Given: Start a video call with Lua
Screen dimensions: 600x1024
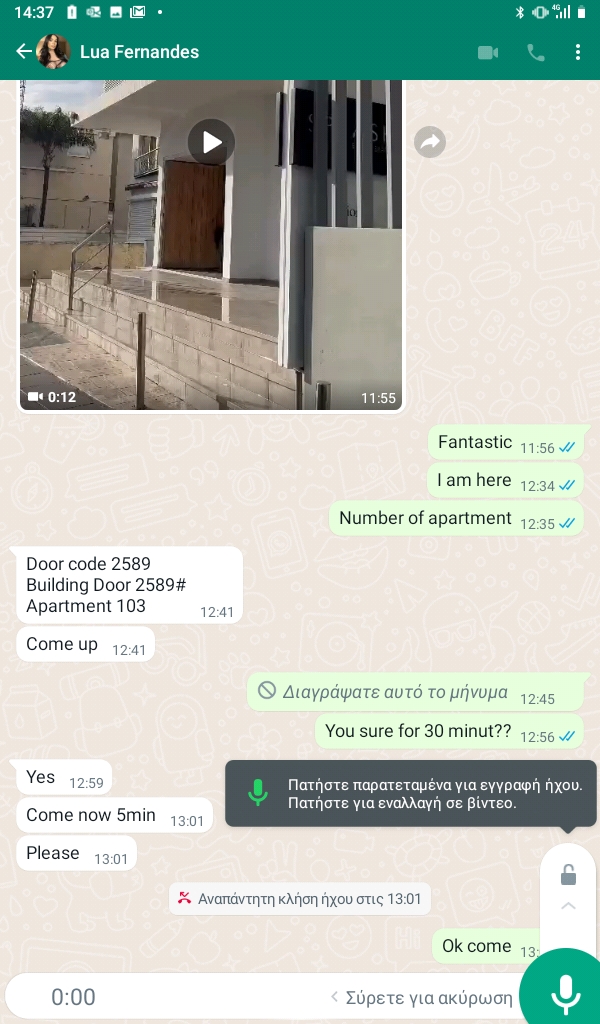Looking at the screenshot, I should (x=488, y=52).
